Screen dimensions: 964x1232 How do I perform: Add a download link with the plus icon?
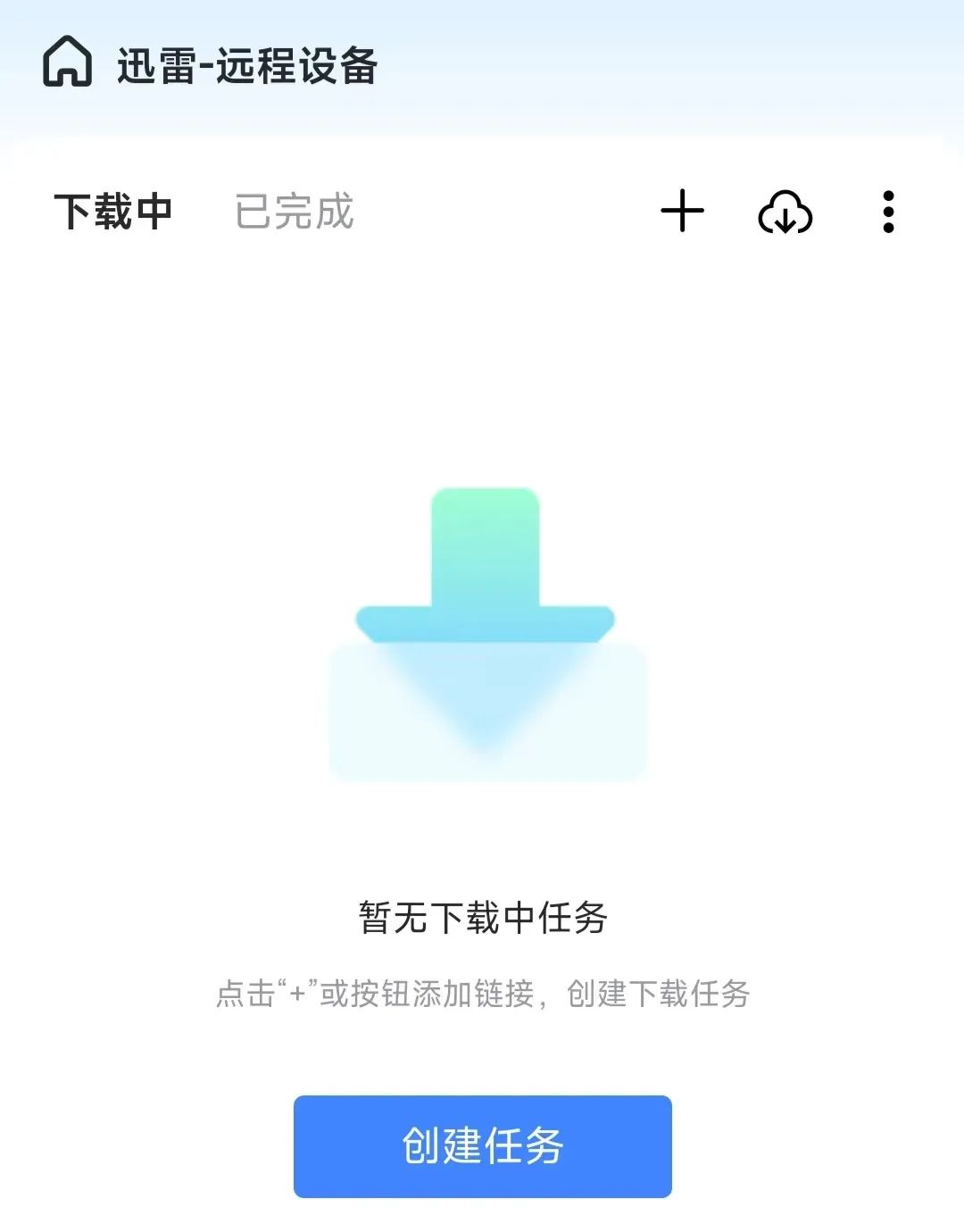[x=683, y=212]
